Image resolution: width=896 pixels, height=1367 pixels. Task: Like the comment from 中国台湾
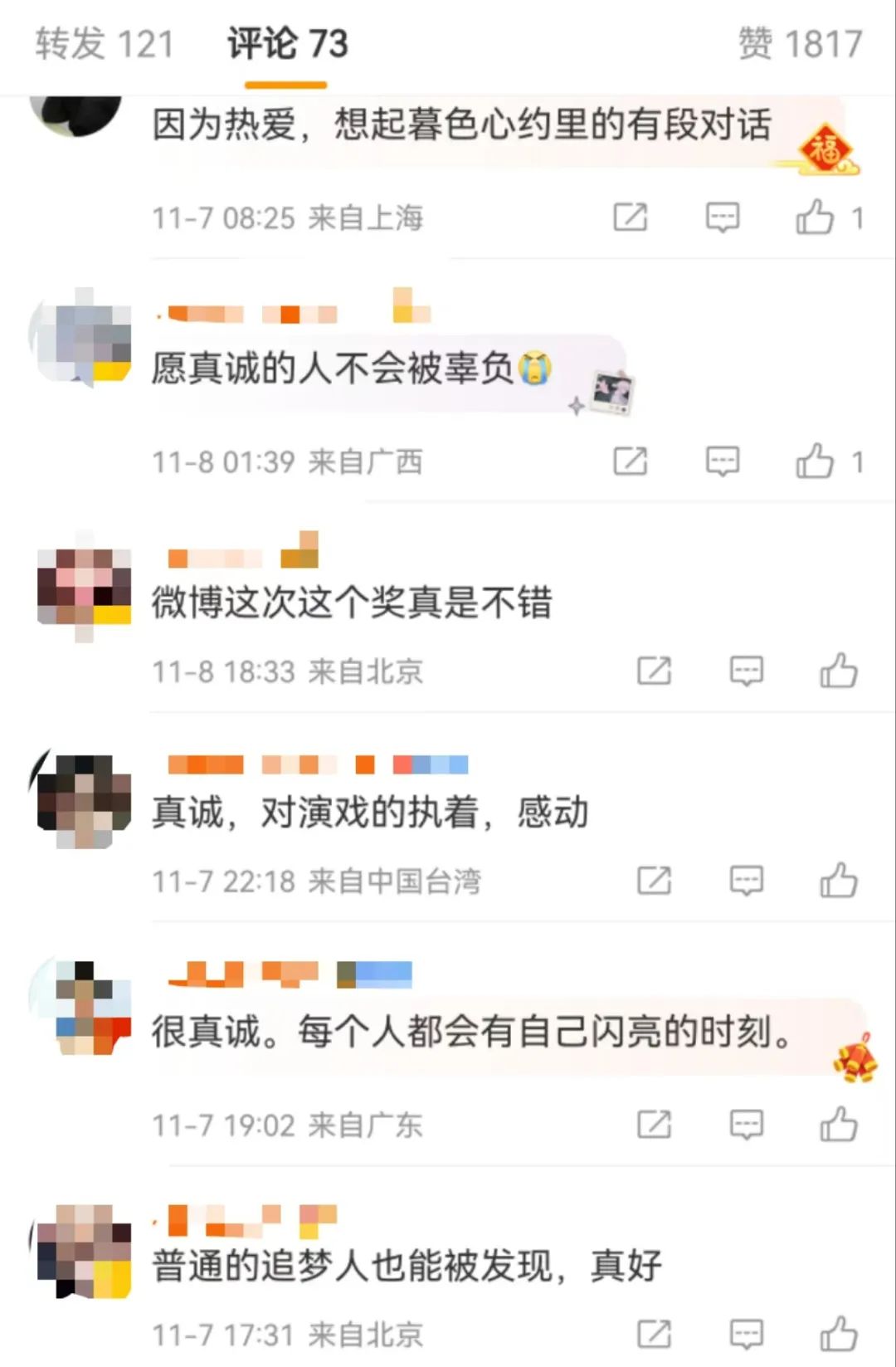838,881
